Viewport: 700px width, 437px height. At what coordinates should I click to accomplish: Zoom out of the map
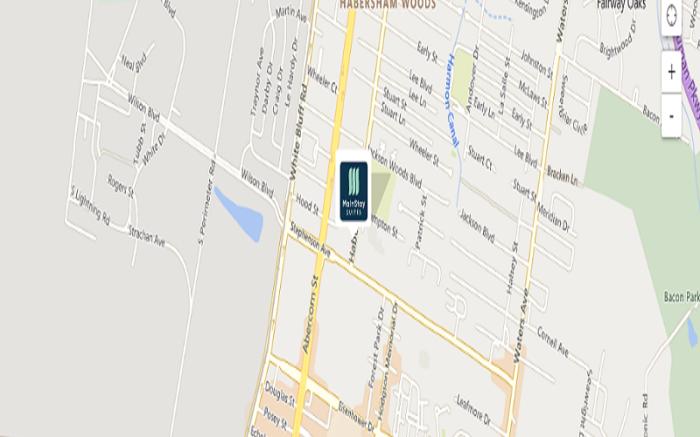pos(671,115)
